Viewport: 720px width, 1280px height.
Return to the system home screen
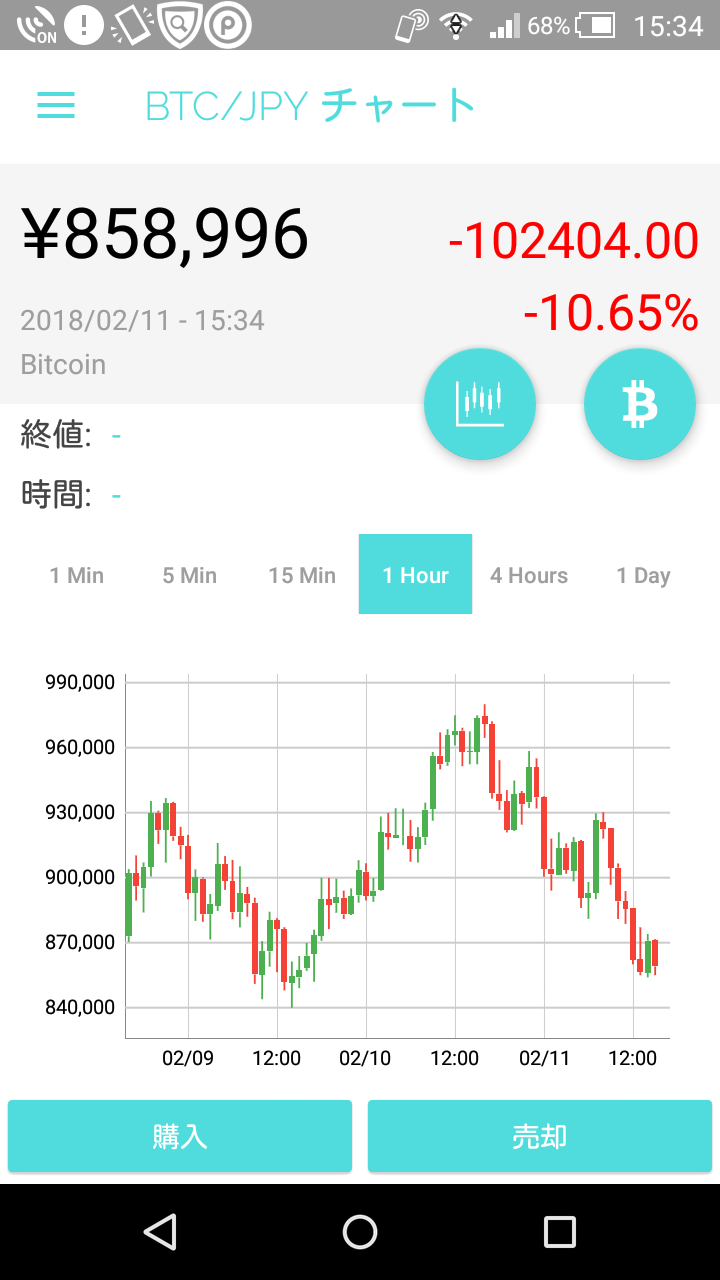pos(360,1232)
